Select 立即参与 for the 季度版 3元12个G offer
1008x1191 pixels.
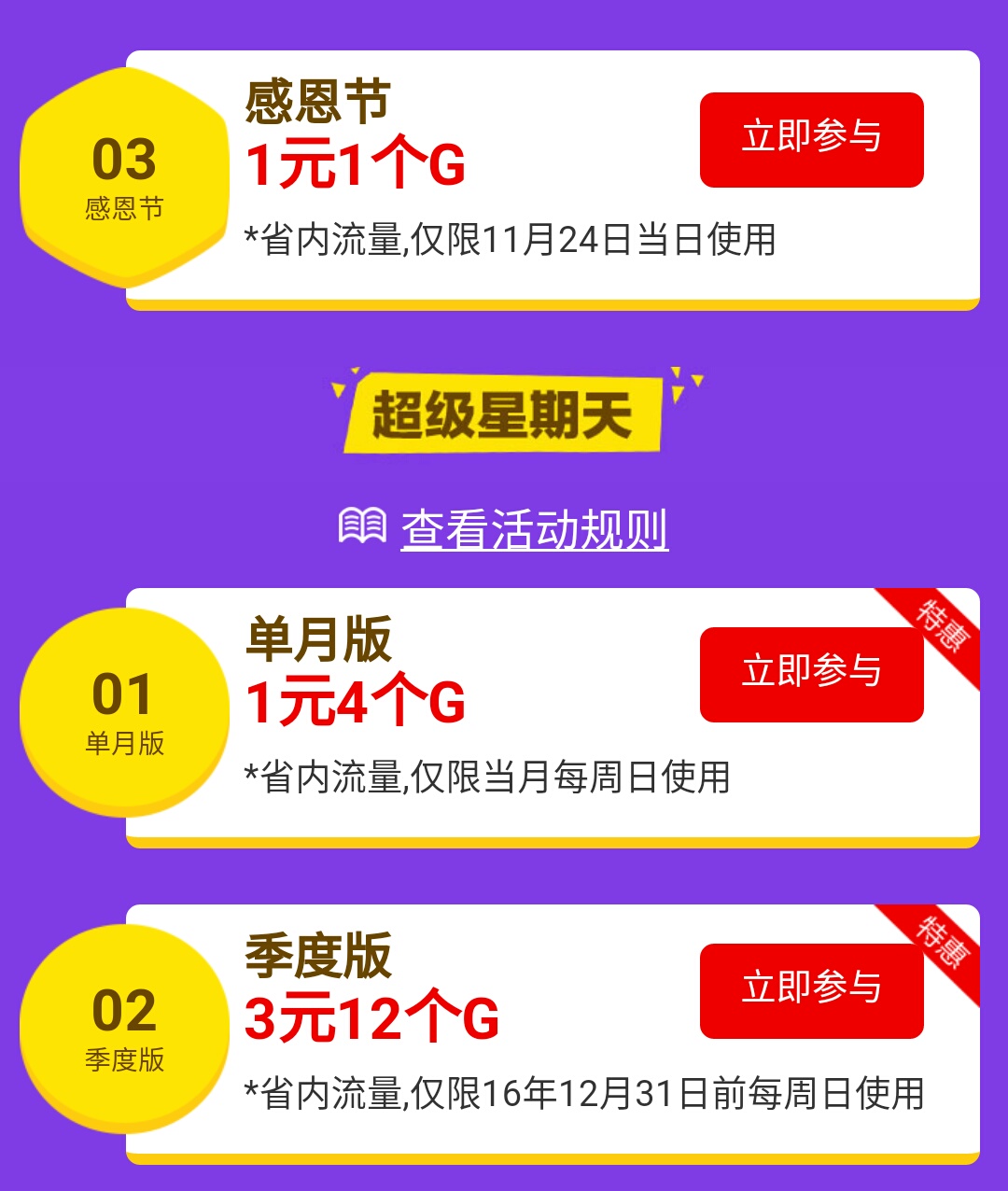811,990
